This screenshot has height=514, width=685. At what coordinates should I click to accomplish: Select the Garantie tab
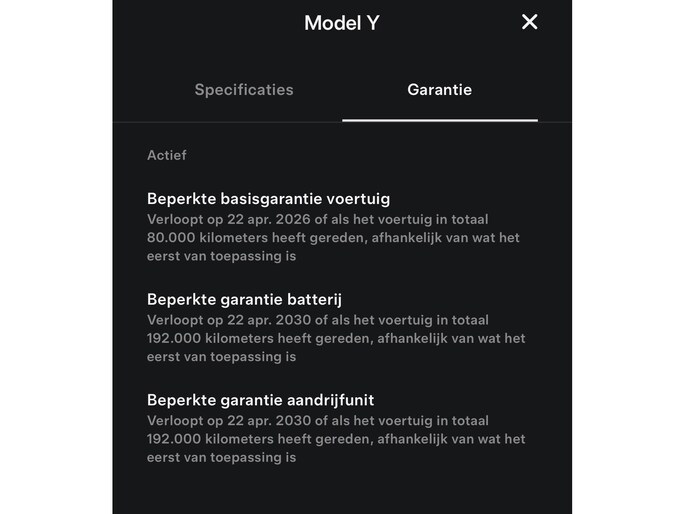[439, 90]
